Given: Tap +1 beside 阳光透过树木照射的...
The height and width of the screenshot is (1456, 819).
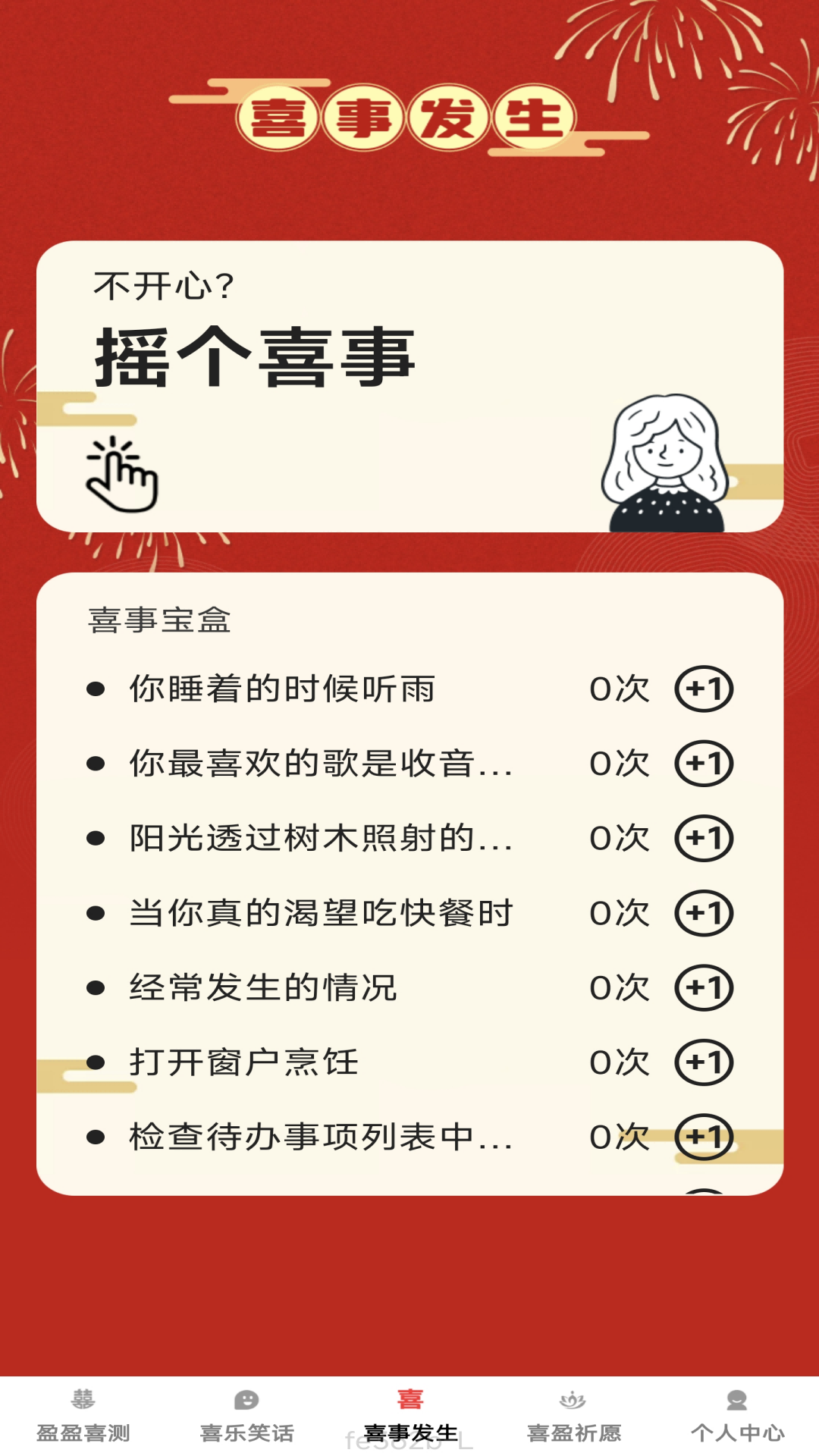Looking at the screenshot, I should pos(704,838).
